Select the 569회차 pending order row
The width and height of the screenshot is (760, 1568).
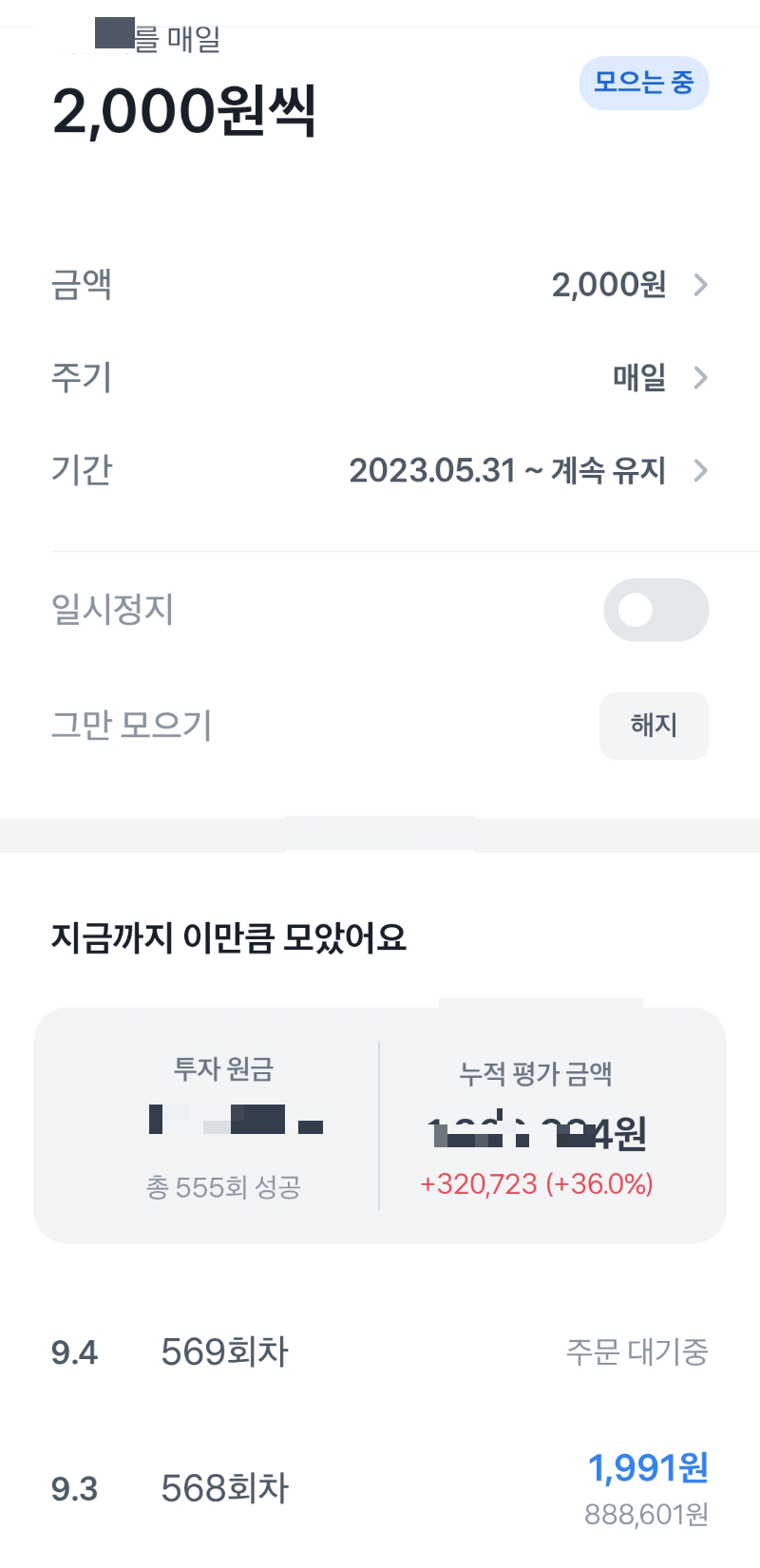223,1351
